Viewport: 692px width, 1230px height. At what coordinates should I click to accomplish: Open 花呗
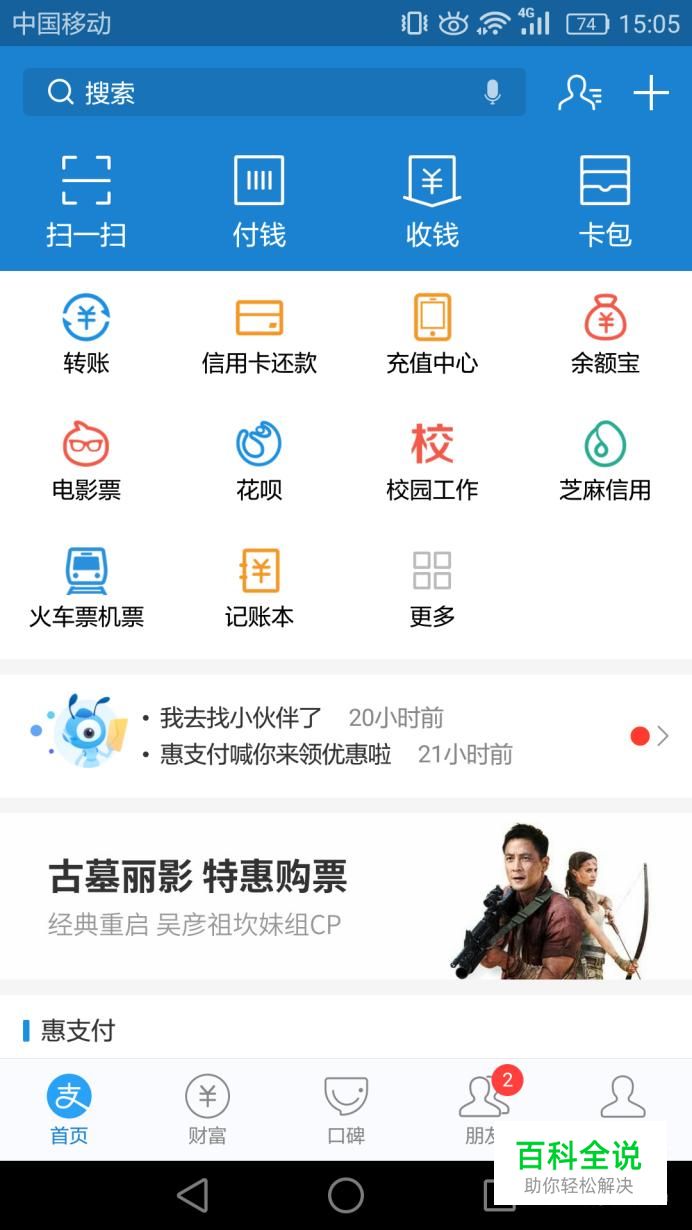click(x=259, y=460)
